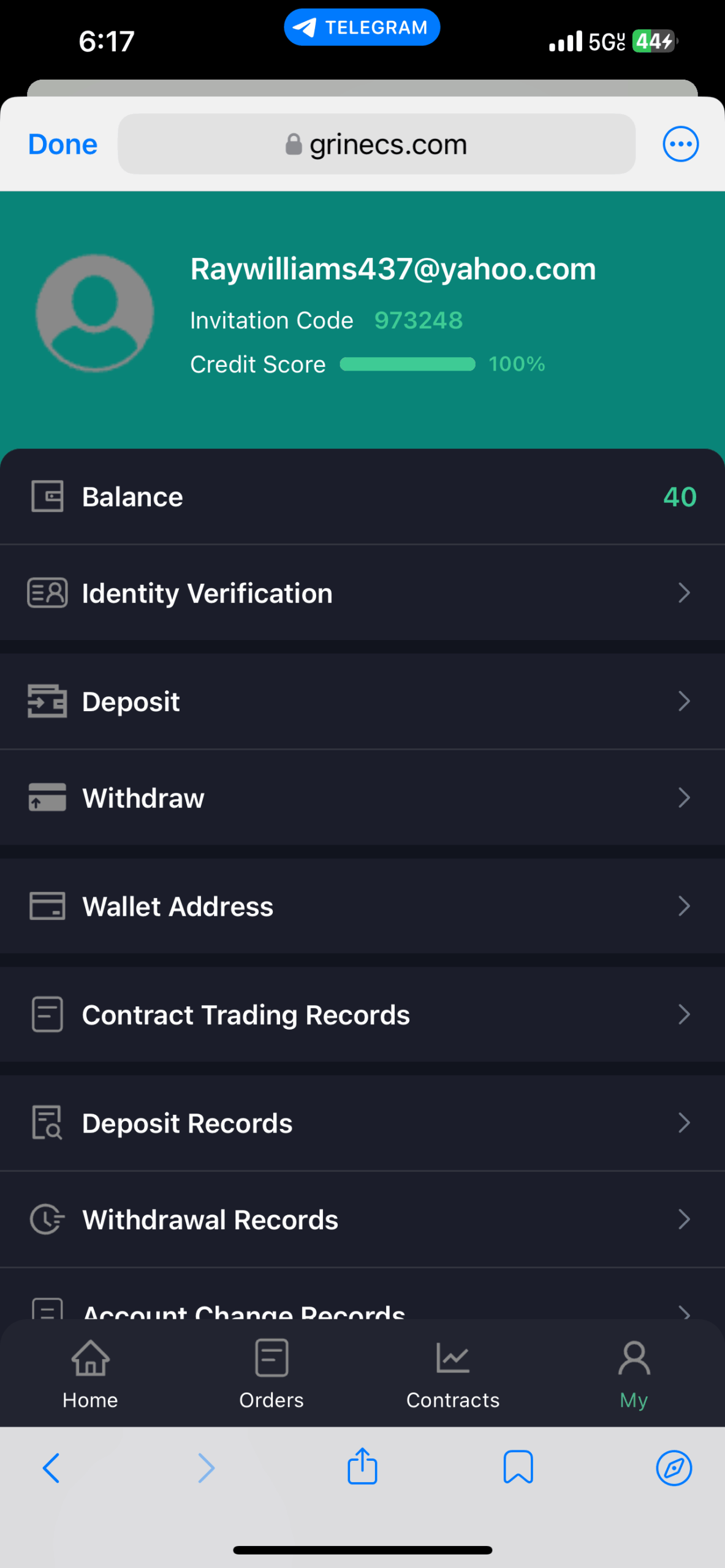Screen dimensions: 725x1568
Task: Tap the grinecs.com address bar
Action: tap(376, 145)
